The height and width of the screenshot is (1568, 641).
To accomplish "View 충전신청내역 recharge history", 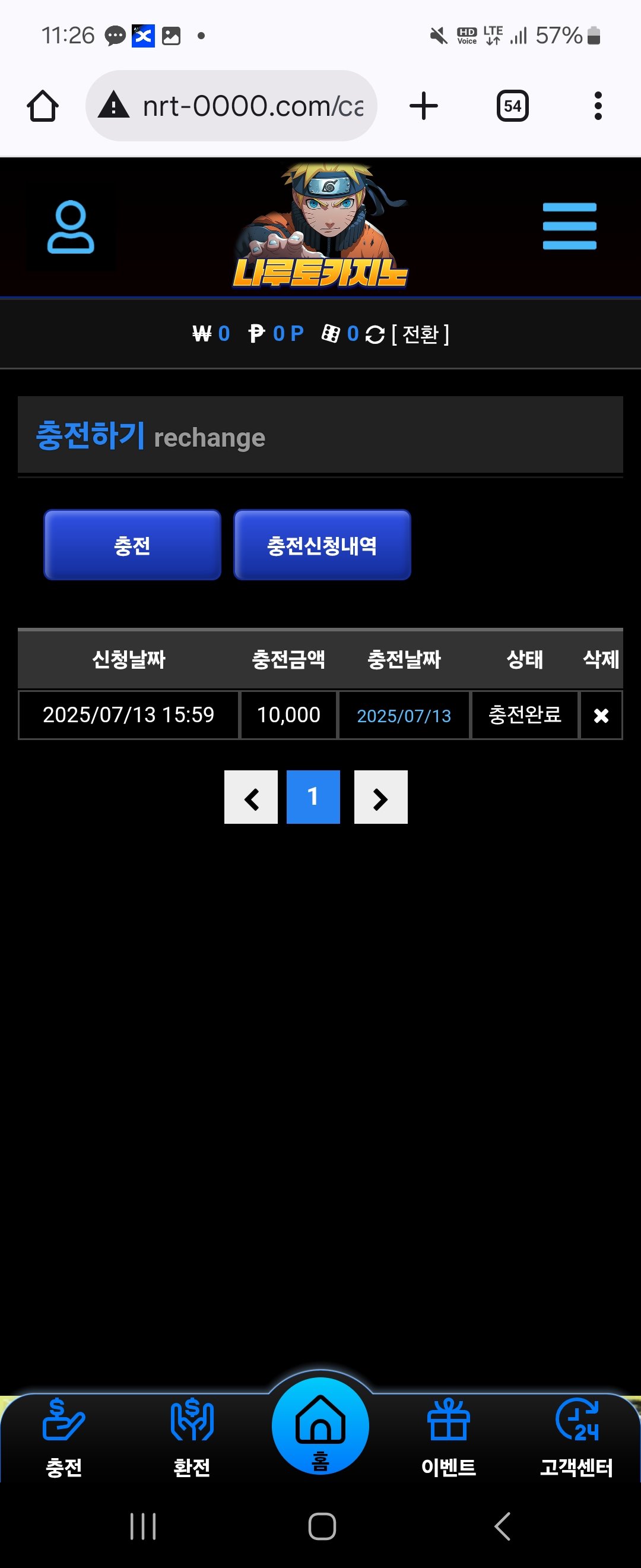I will pyautogui.click(x=322, y=545).
